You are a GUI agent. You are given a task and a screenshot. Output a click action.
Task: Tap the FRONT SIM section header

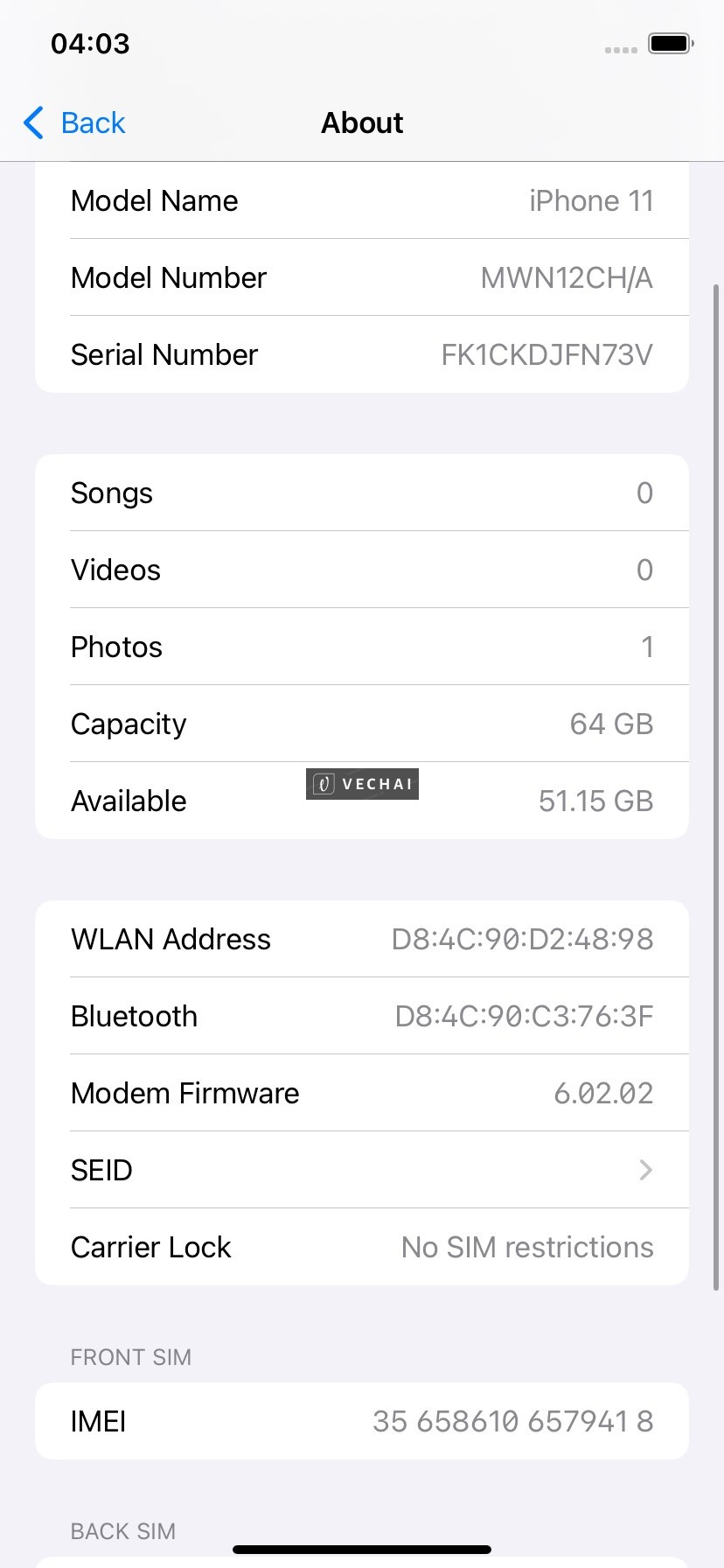[130, 1357]
